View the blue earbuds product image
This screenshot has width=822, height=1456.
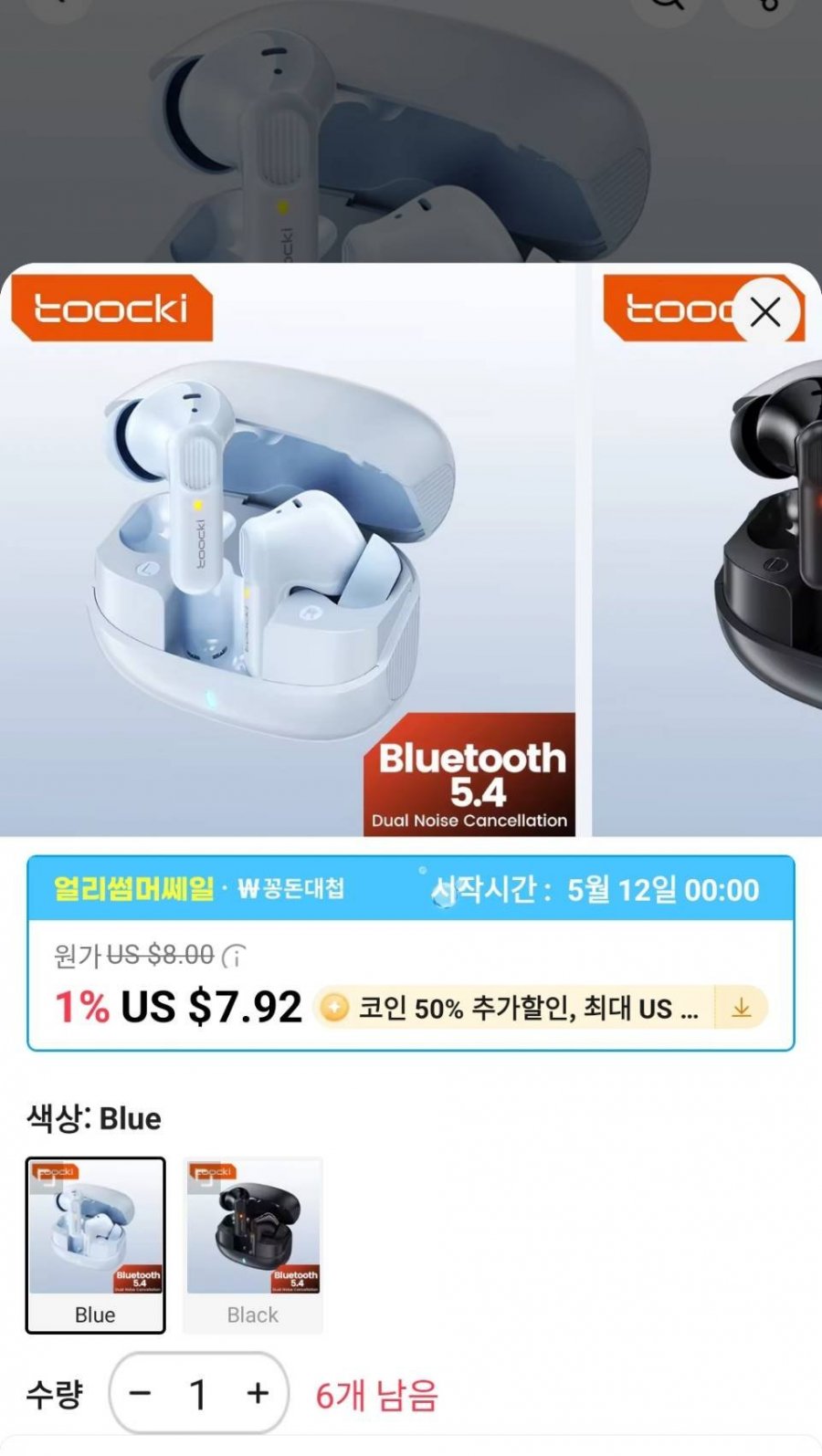288,548
